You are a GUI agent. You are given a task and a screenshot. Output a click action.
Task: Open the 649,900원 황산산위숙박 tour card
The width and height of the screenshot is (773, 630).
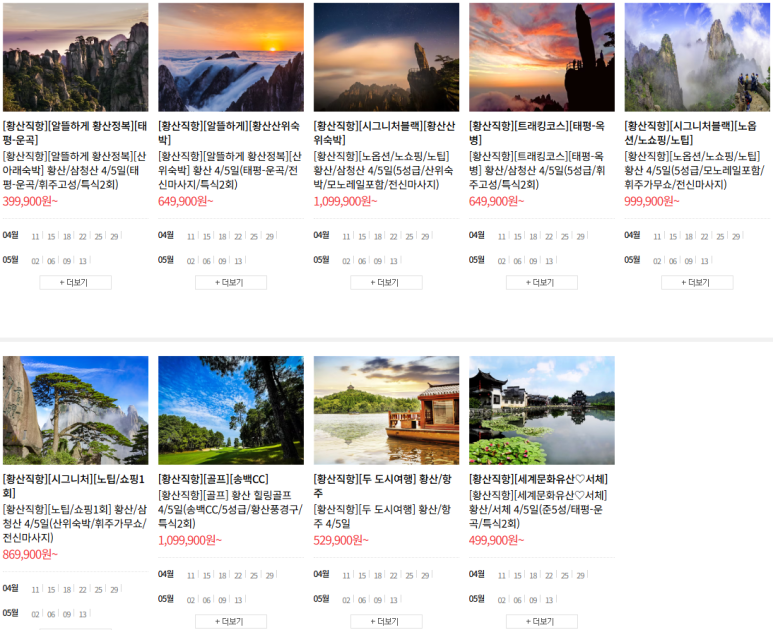pyautogui.click(x=231, y=57)
